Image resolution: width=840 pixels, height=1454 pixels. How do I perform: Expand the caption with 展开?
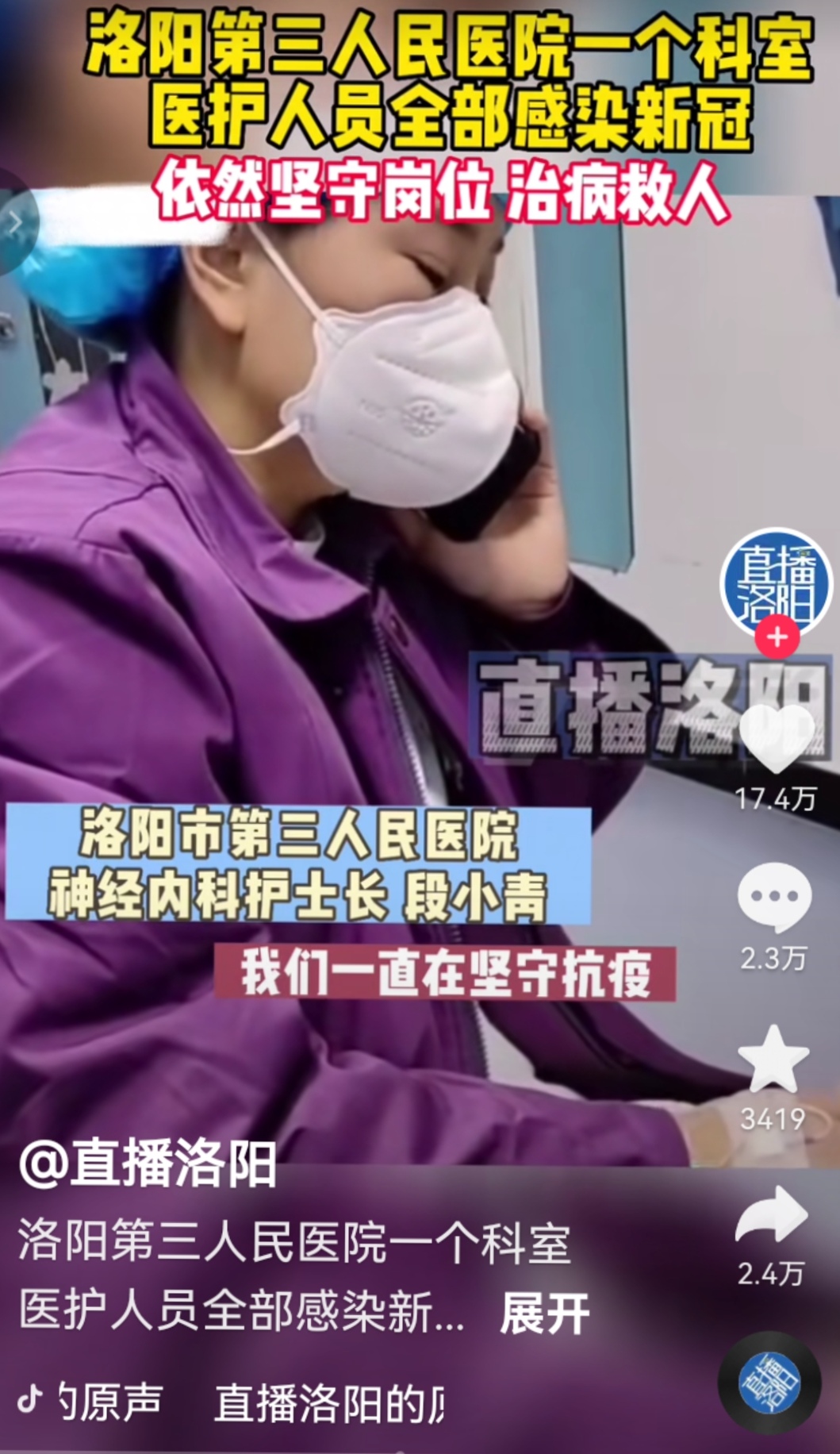[x=544, y=1313]
